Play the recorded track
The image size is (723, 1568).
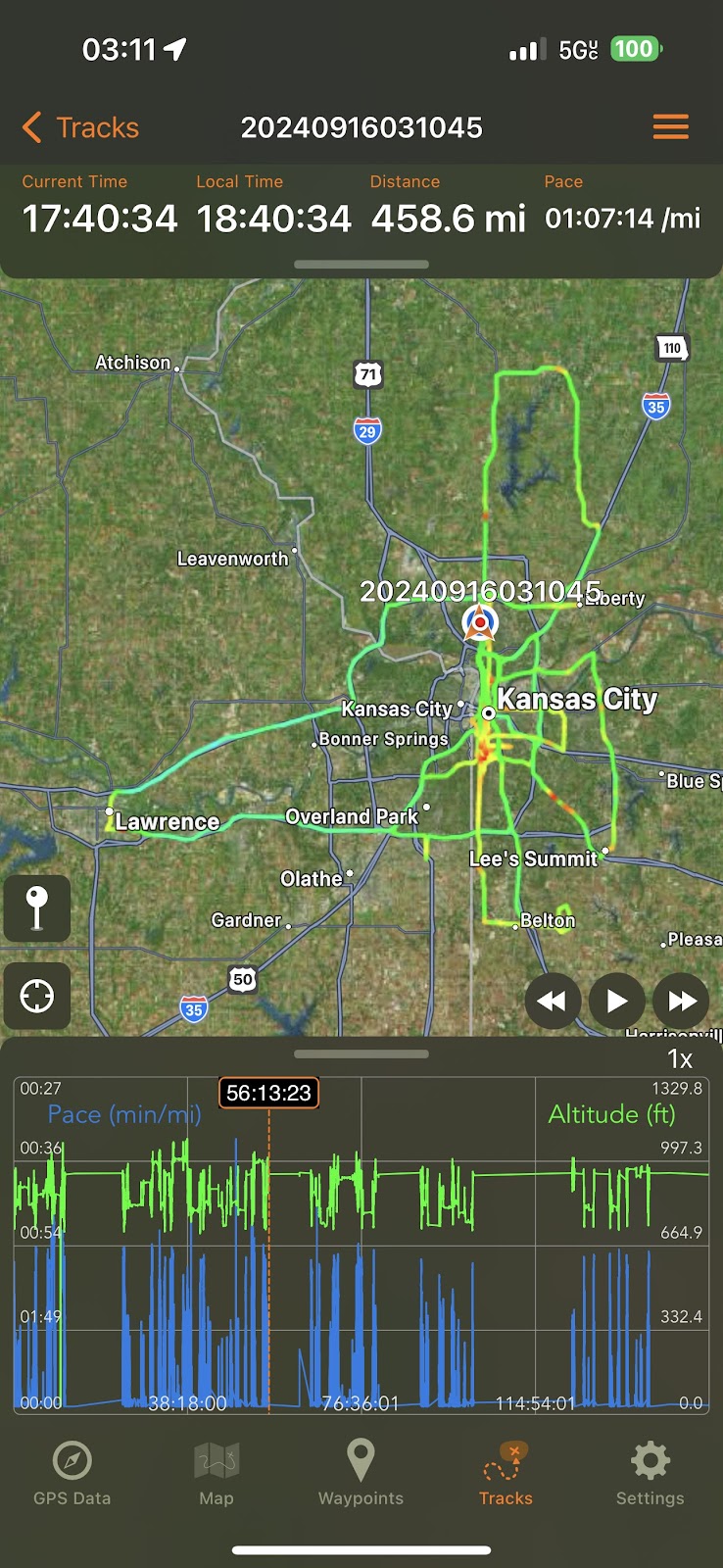616,1001
